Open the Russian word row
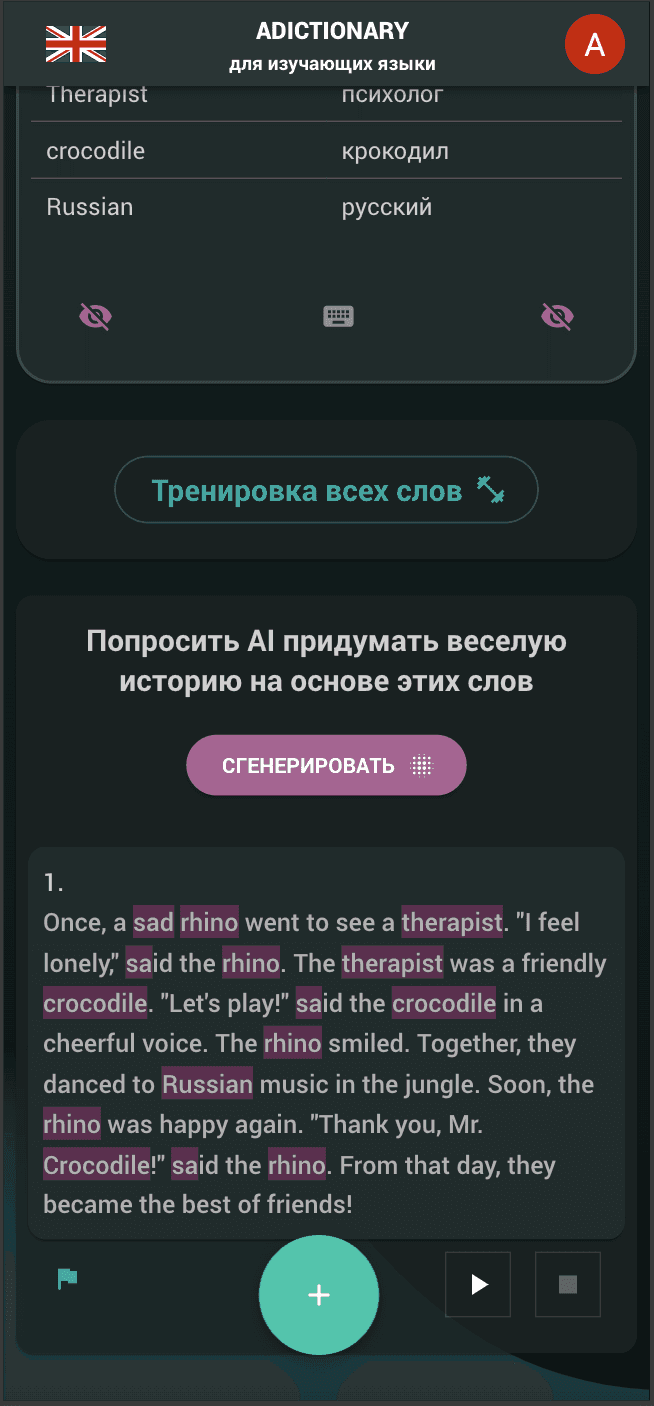Image resolution: width=654 pixels, height=1406 pixels. click(326, 207)
